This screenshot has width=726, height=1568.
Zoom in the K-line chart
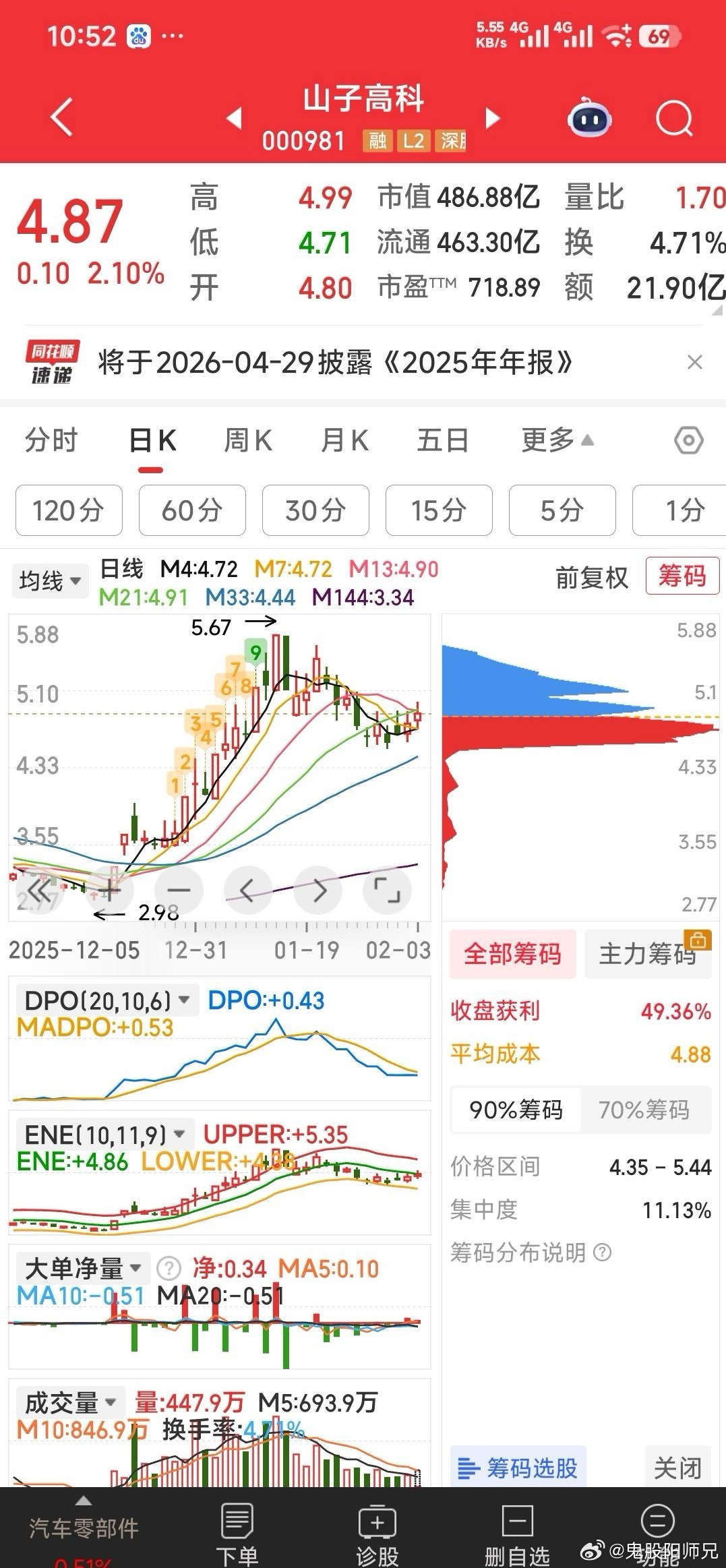110,891
